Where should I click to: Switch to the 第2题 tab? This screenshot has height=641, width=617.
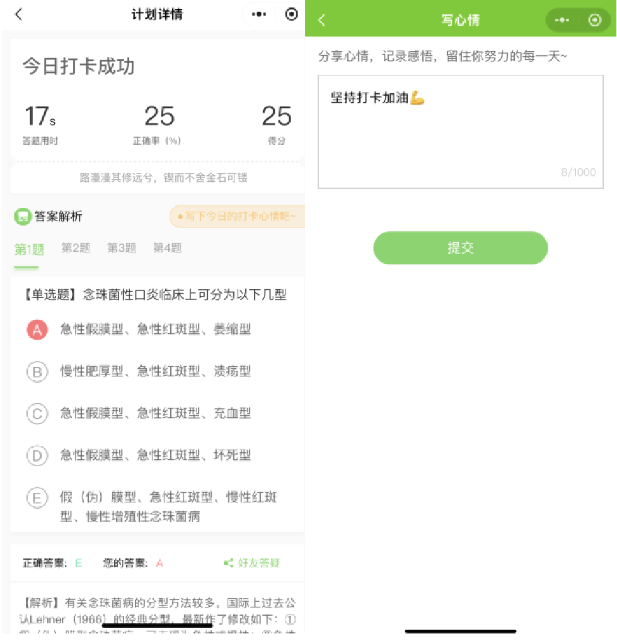tap(75, 248)
